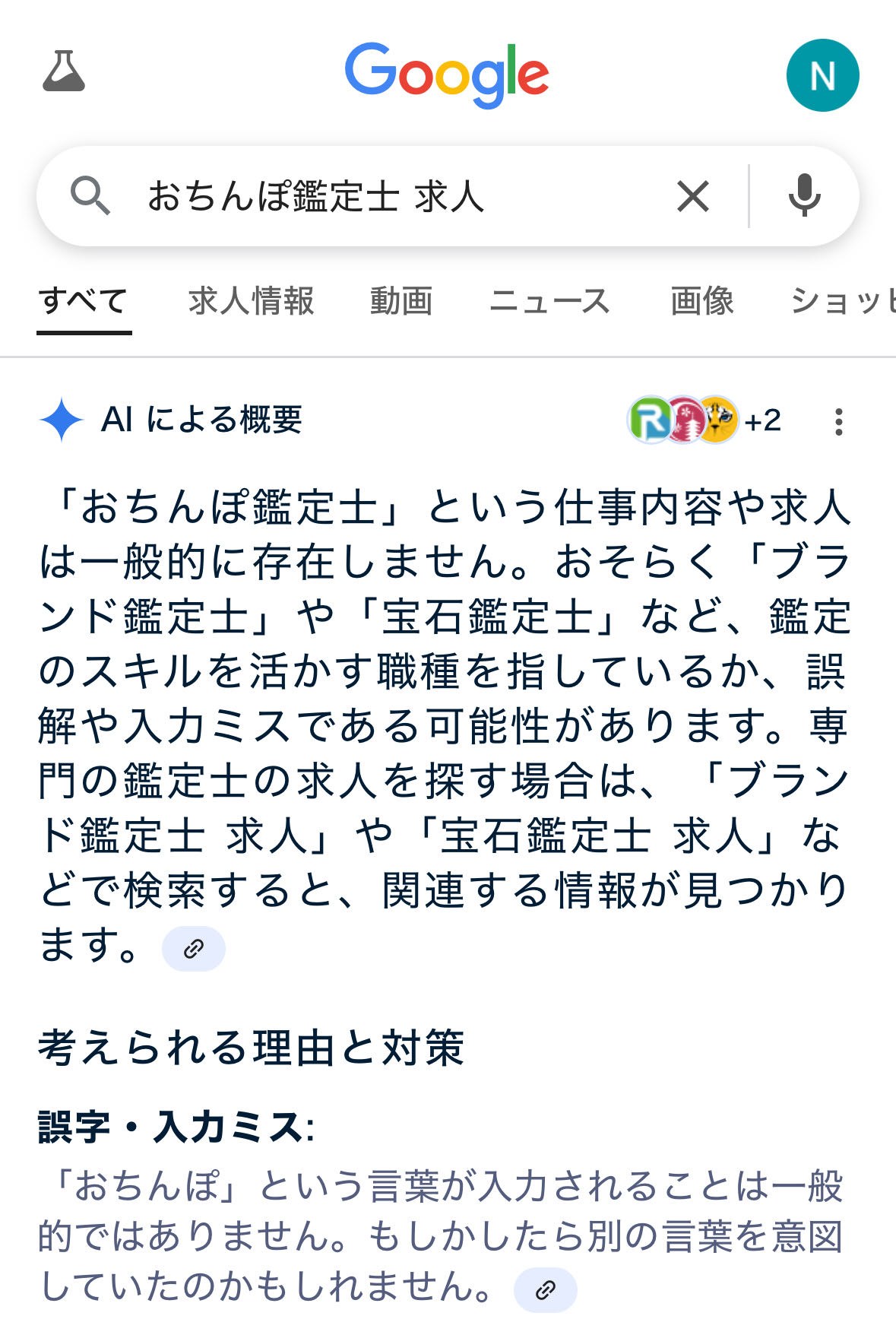
Task: Open the AI overview more options menu
Action: 838,421
